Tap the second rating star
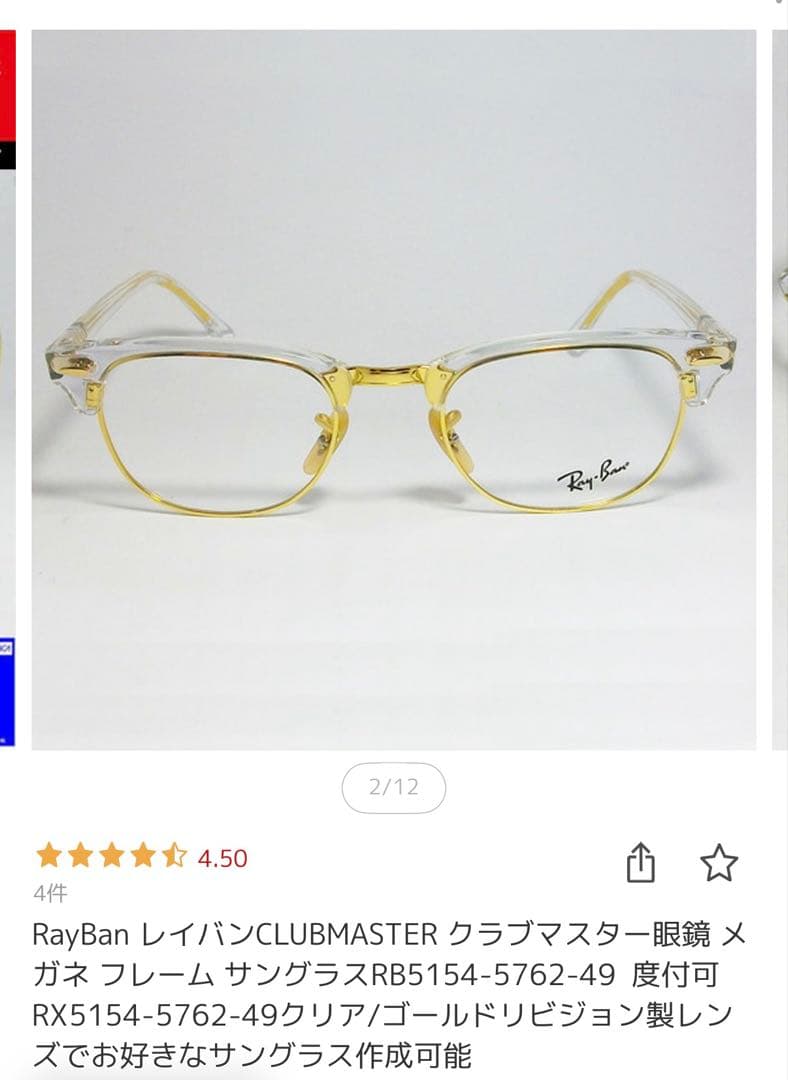The width and height of the screenshot is (788, 1080). pos(82,858)
